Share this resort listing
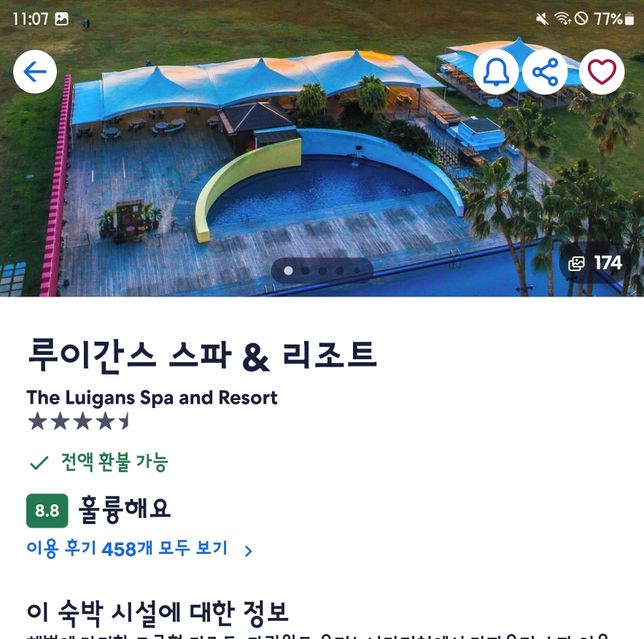Screen dimensions: 644x639 pyautogui.click(x=545, y=72)
